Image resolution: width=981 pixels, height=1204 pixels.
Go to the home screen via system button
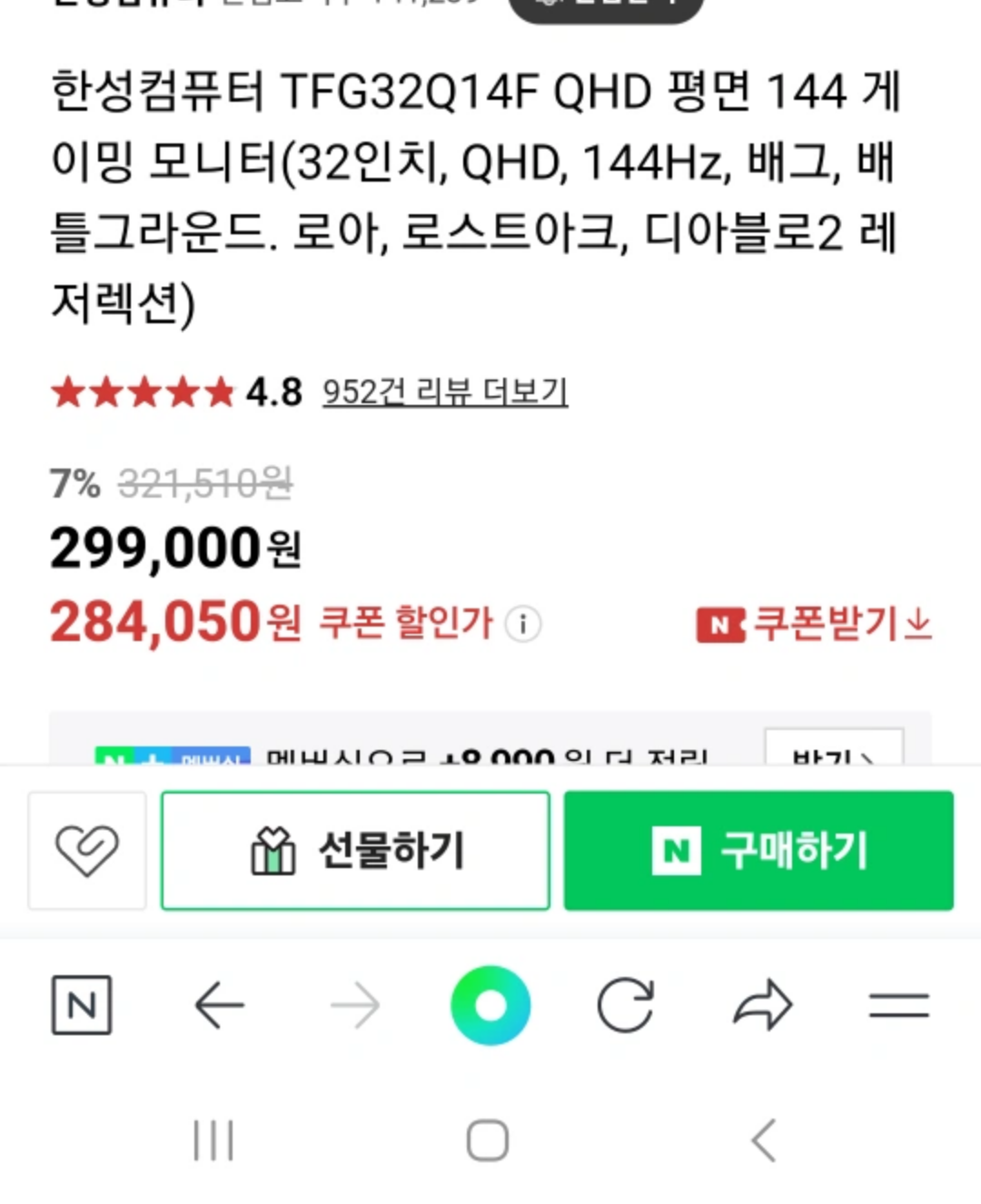488,1140
